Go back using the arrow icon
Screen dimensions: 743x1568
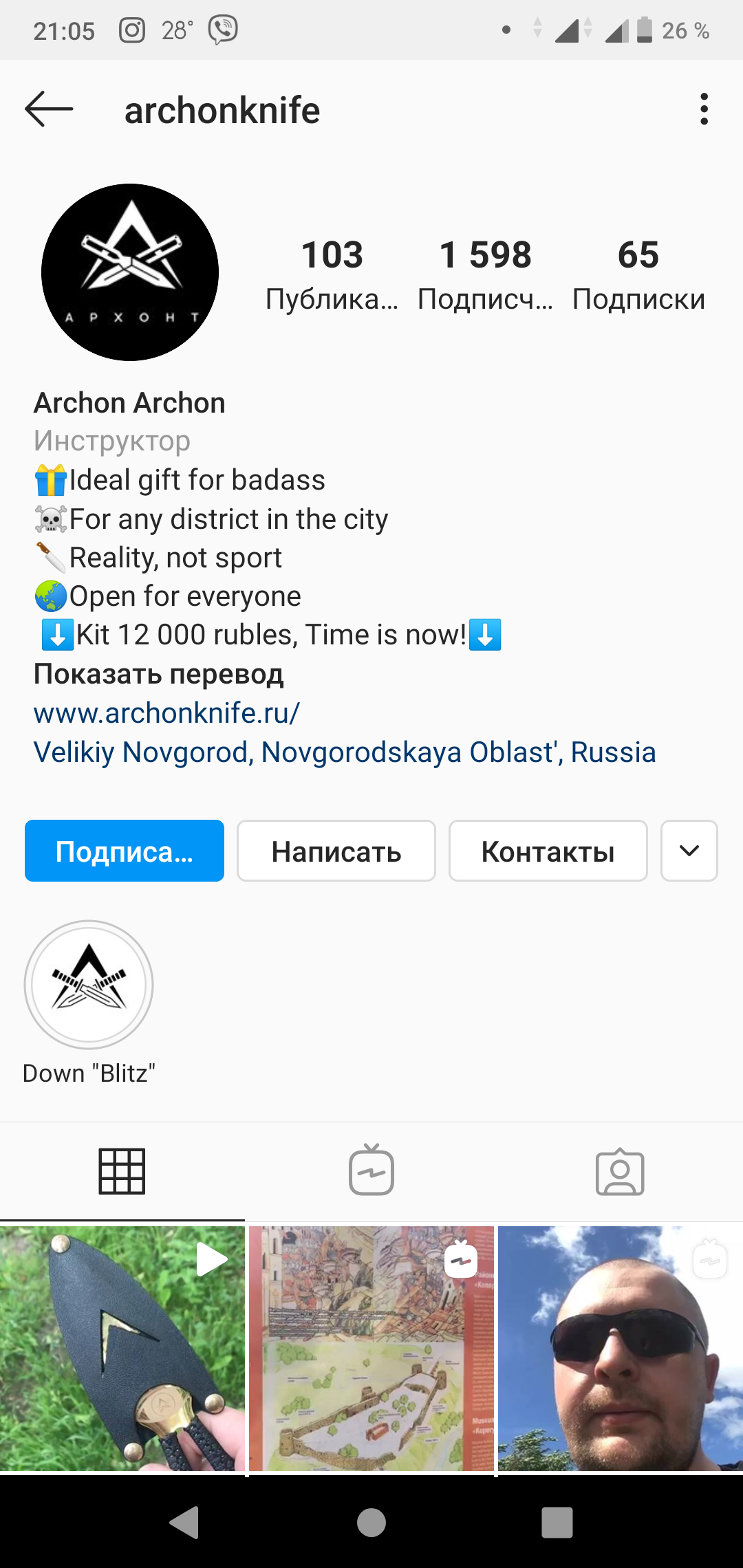pos(49,109)
